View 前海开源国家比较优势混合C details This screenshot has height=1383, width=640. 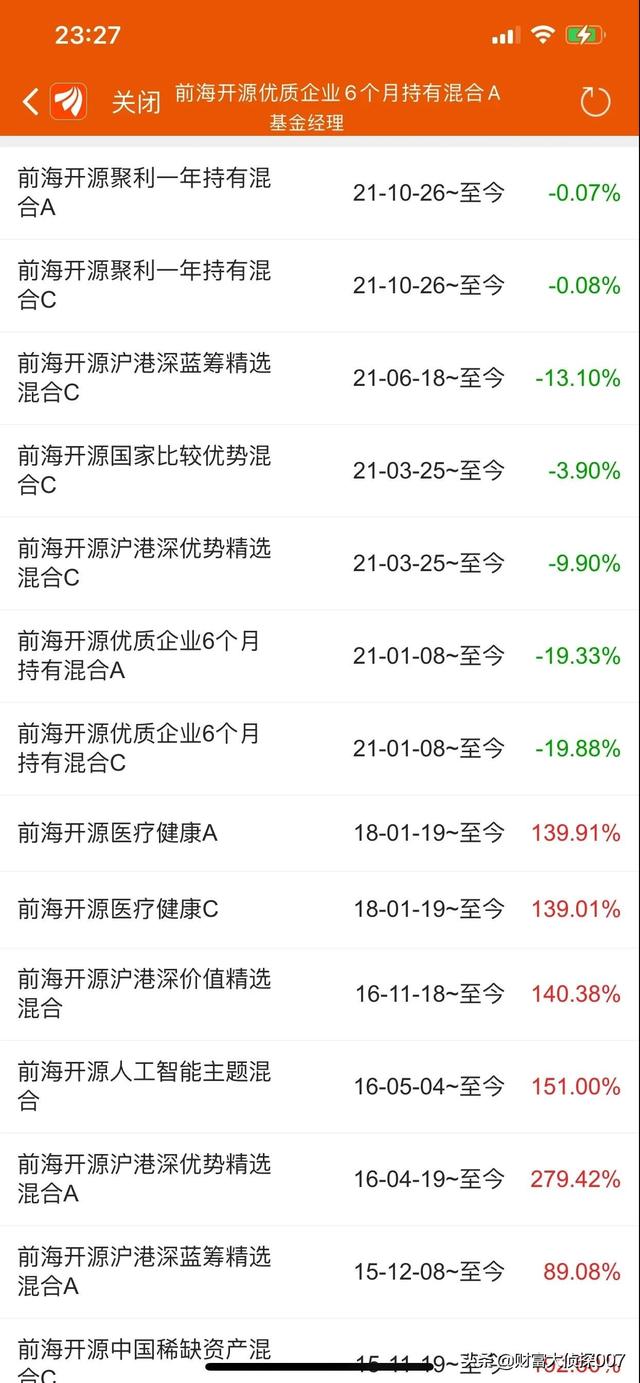pyautogui.click(x=320, y=471)
